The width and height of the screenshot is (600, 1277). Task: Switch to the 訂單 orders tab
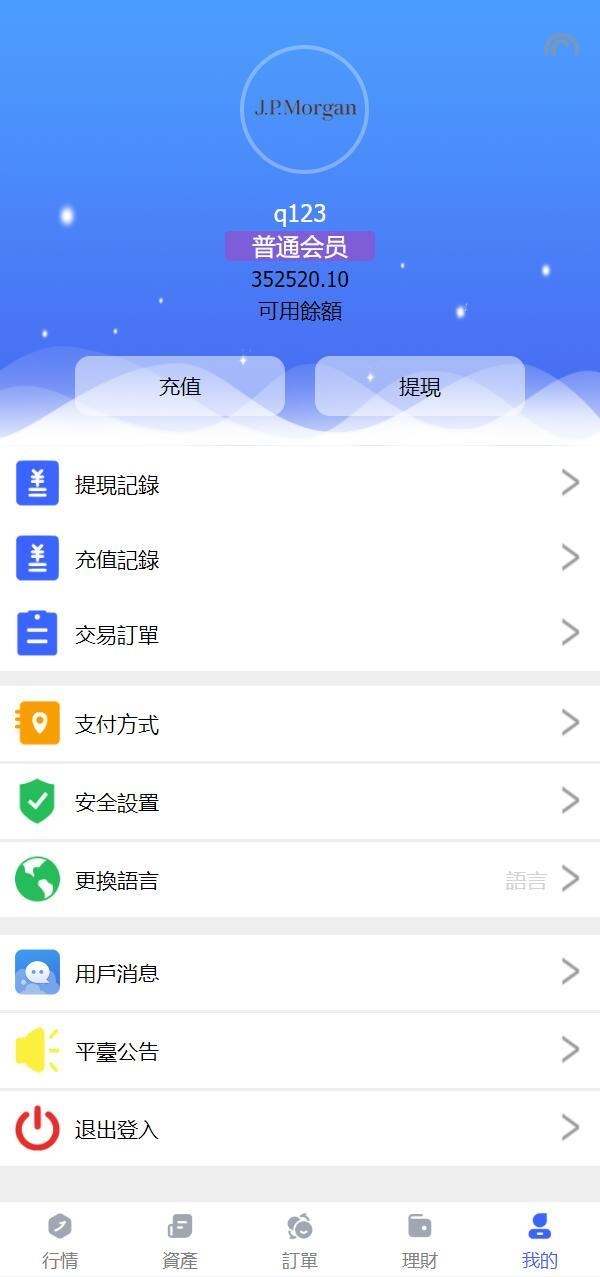click(x=300, y=1240)
